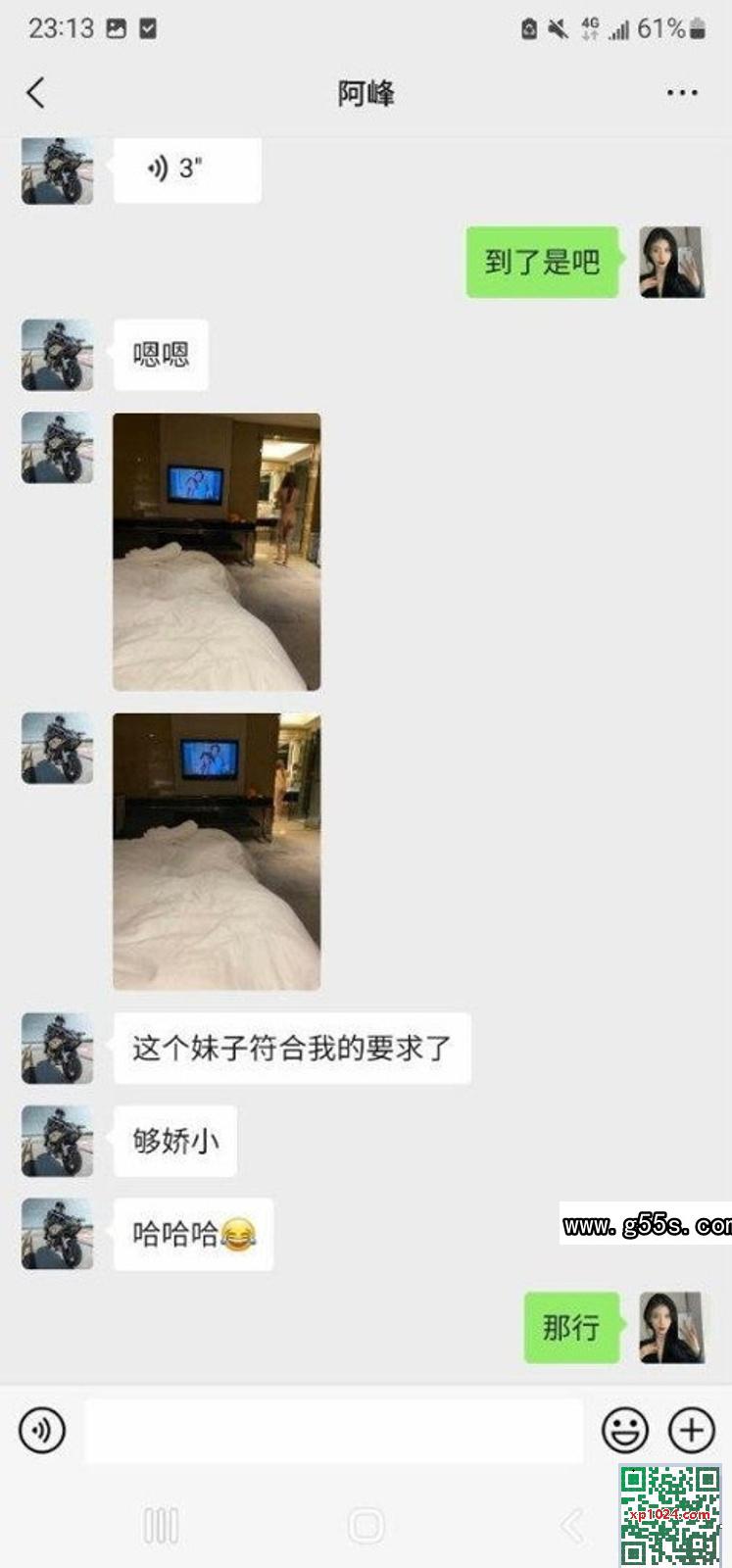Viewport: 732px width, 1568px height.
Task: Focus the message text field
Action: [x=333, y=1431]
